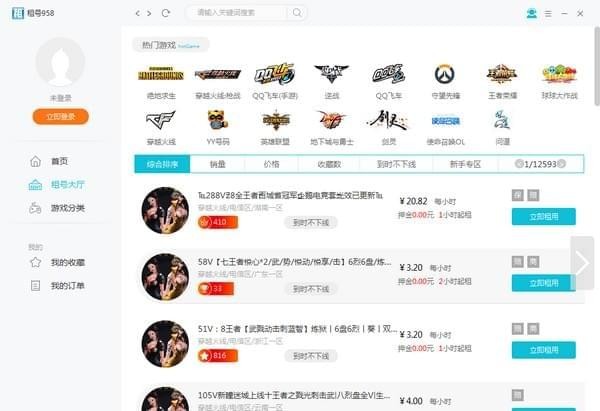The image size is (600, 411).
Task: Open 游戏分类 game categories
Action: pyautogui.click(x=68, y=207)
